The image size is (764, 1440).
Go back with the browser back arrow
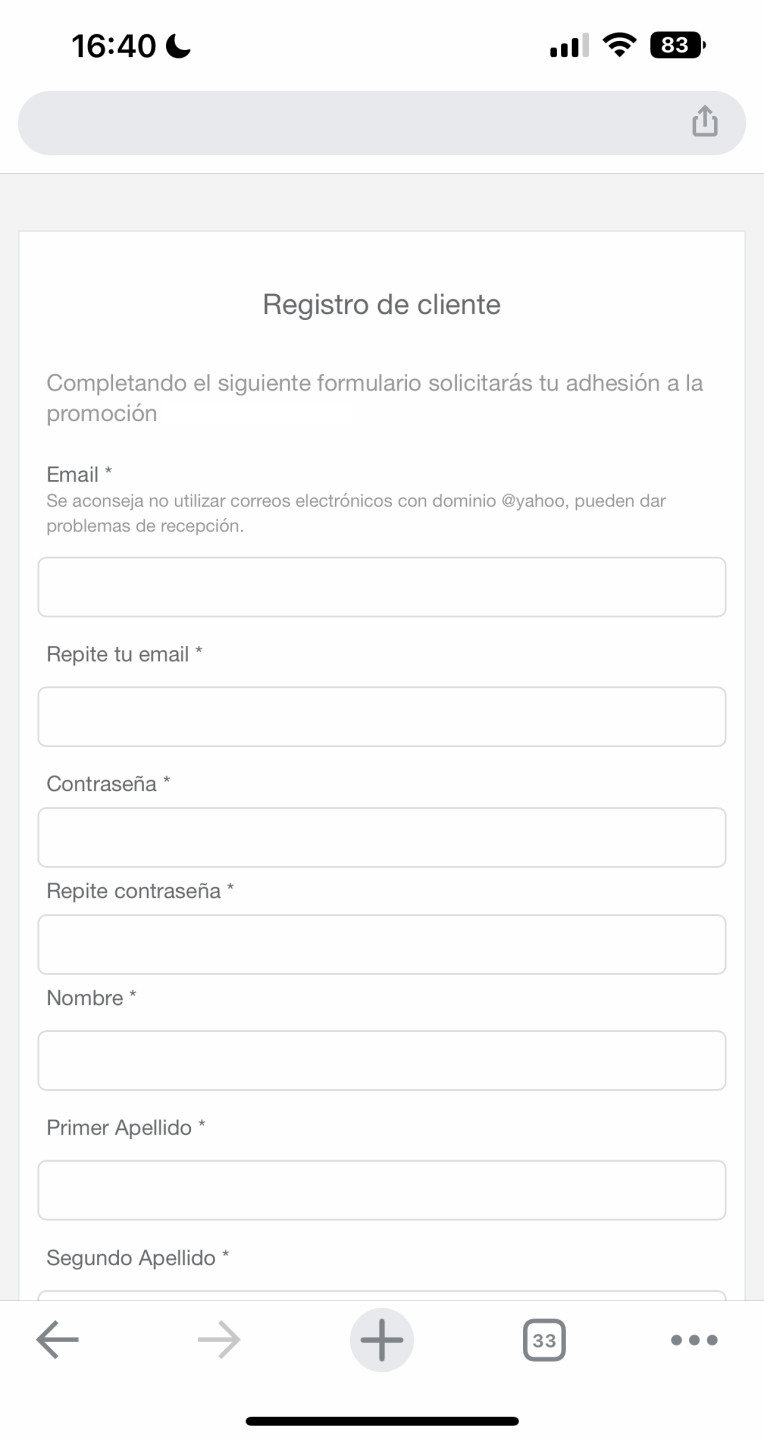click(x=57, y=1340)
